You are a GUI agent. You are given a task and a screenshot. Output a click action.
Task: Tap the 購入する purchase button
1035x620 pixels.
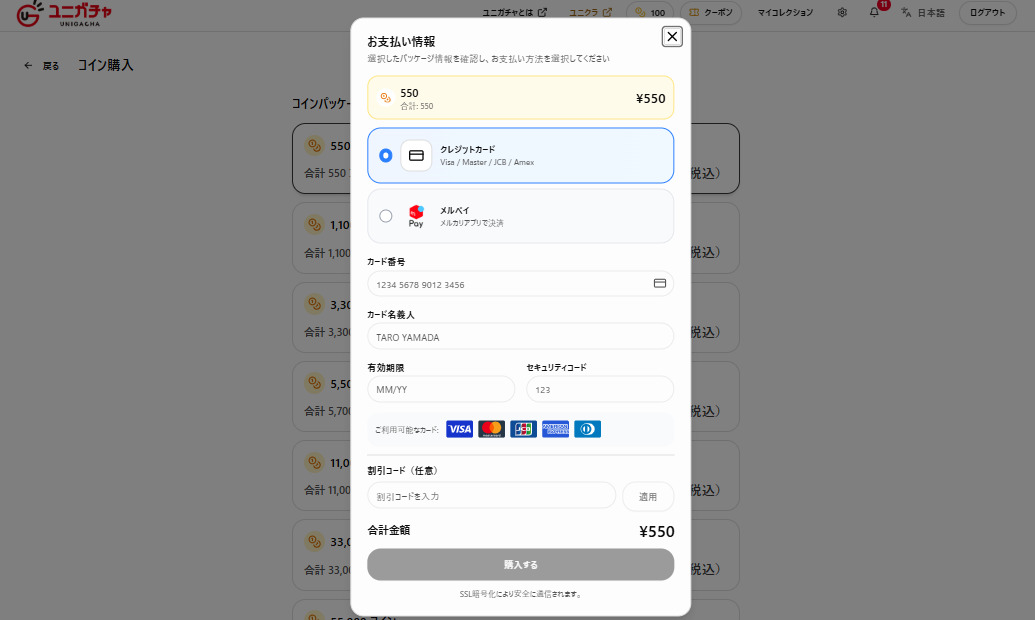[x=520, y=565]
